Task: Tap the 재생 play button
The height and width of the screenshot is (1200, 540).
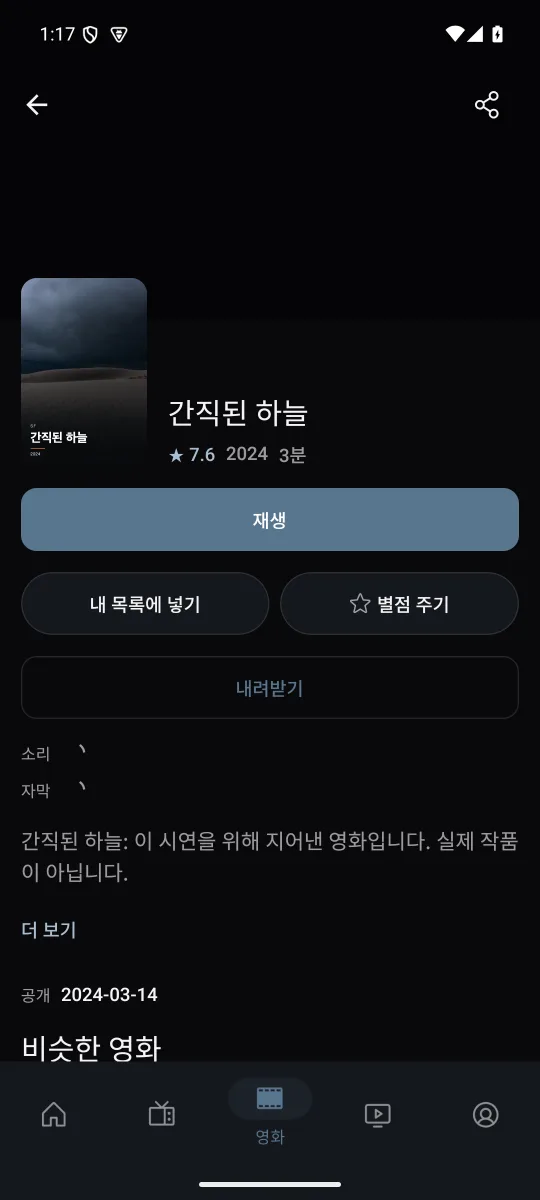Action: (x=270, y=520)
